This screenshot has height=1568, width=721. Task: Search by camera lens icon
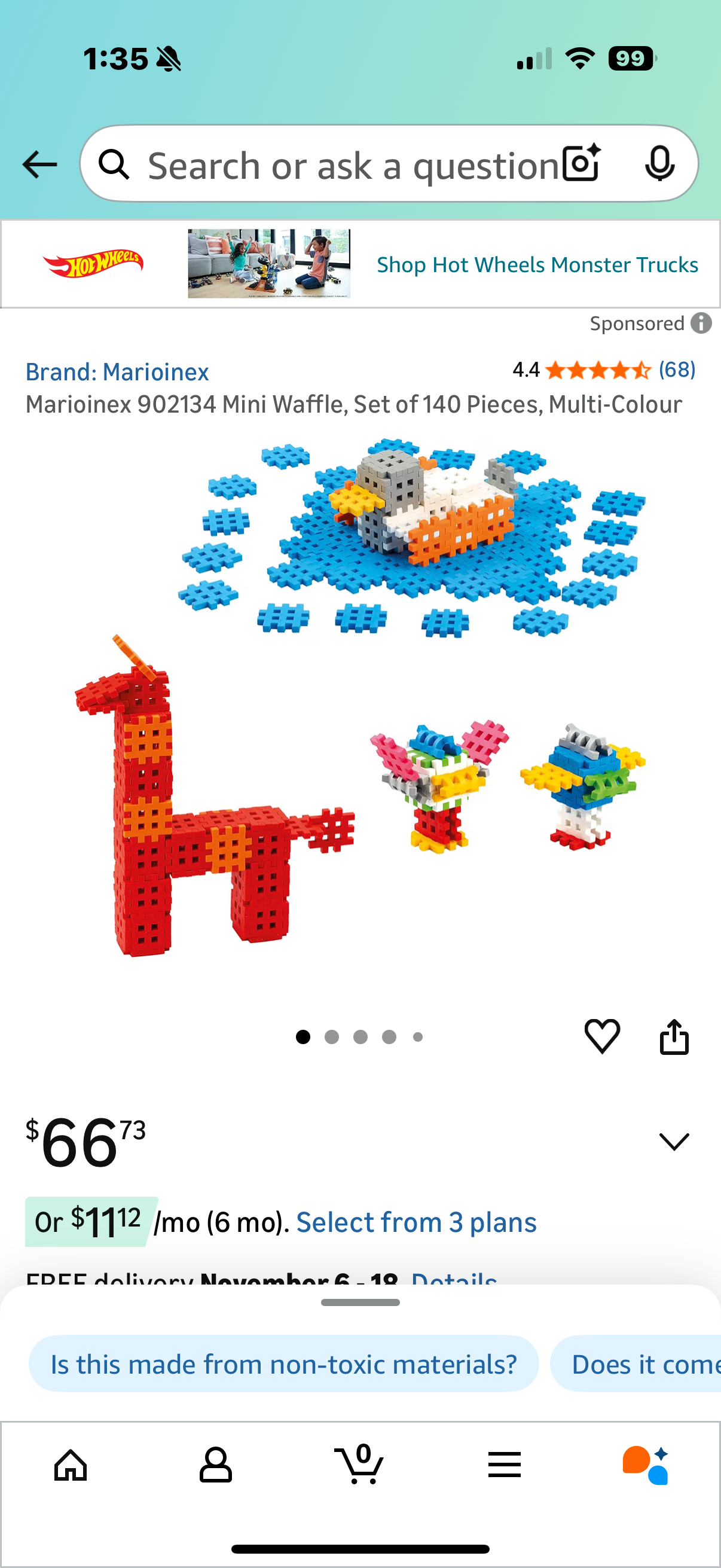pyautogui.click(x=581, y=164)
